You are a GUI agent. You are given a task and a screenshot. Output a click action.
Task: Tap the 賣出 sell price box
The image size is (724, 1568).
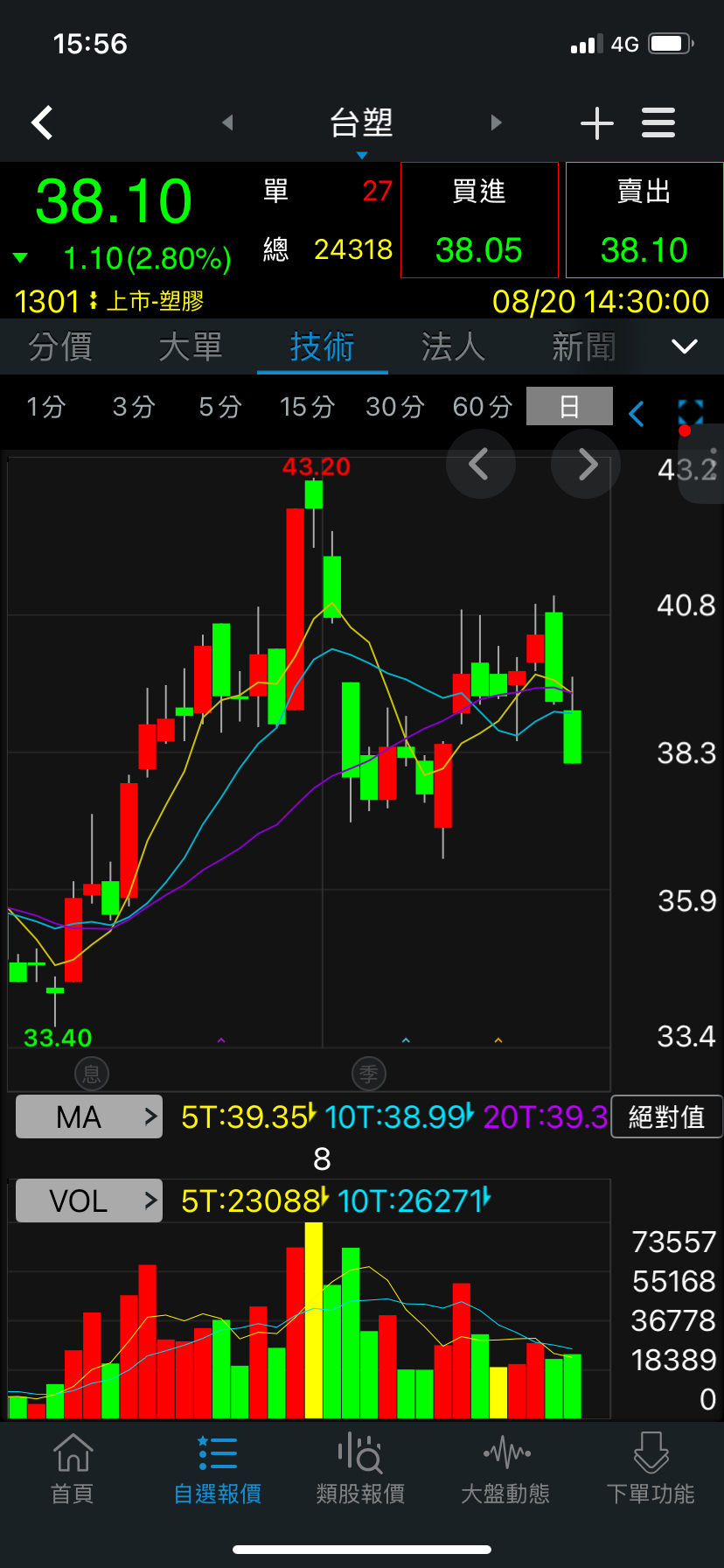pos(644,220)
